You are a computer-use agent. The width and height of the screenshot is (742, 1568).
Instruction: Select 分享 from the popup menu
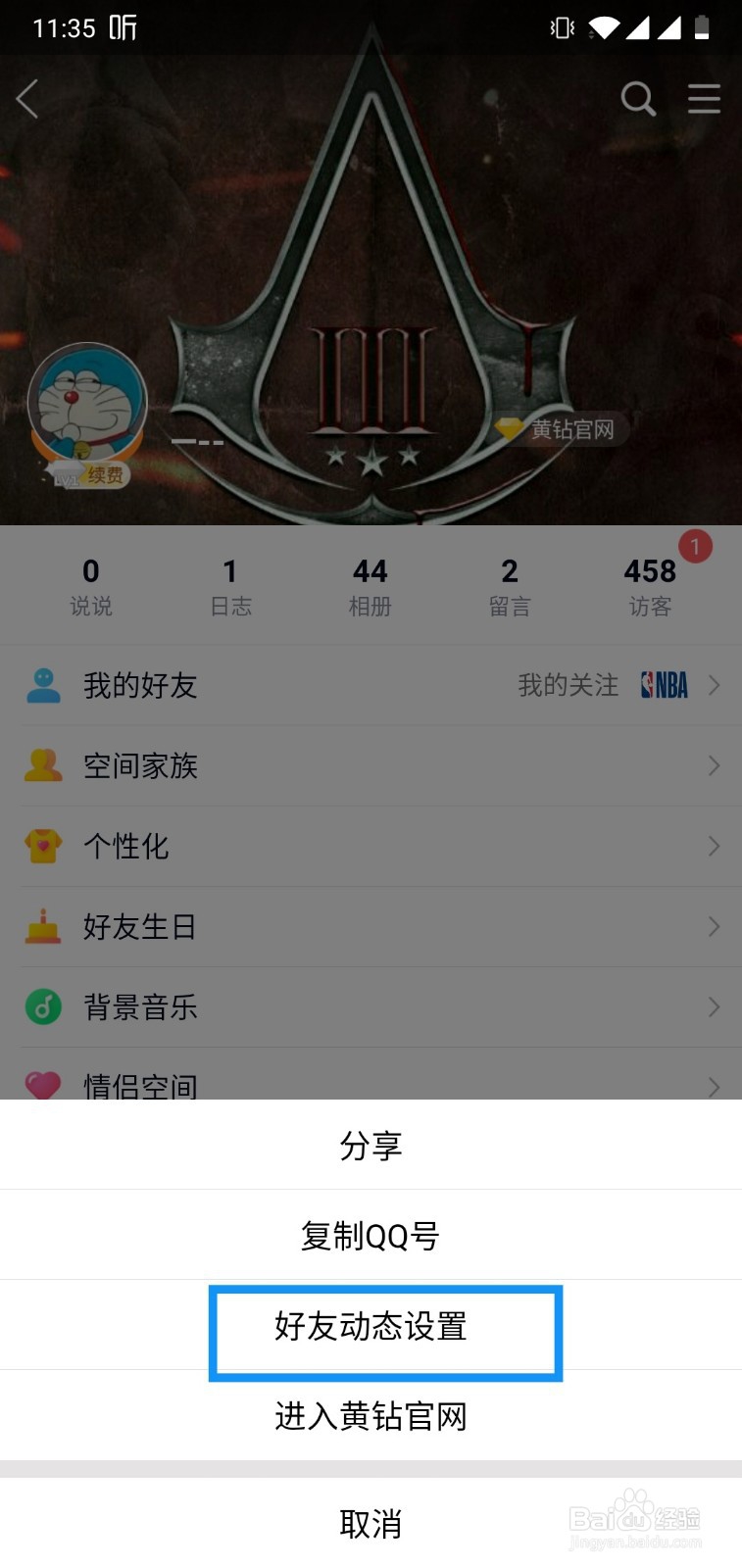point(371,1144)
